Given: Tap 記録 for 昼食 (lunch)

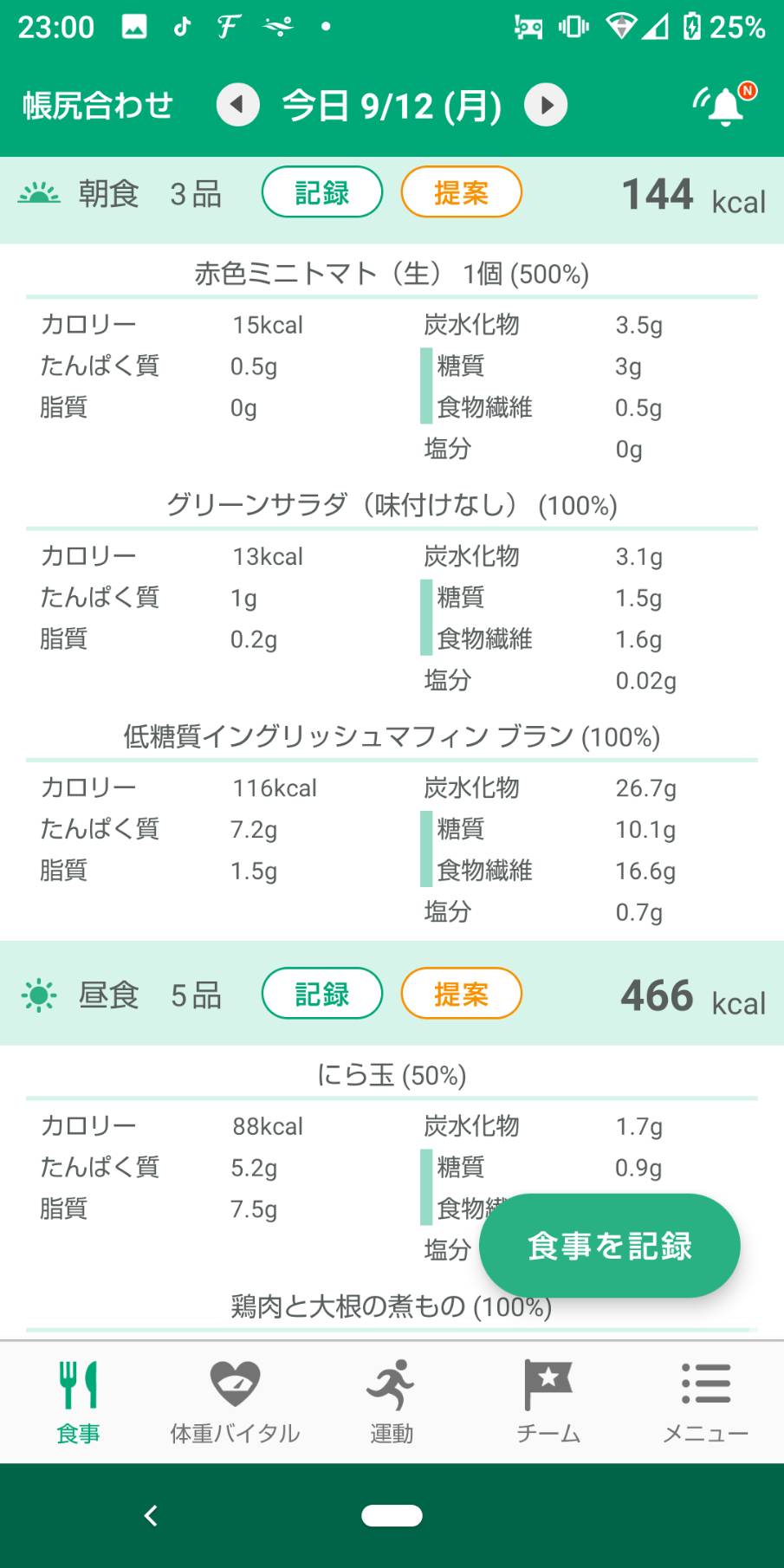Looking at the screenshot, I should [x=322, y=994].
